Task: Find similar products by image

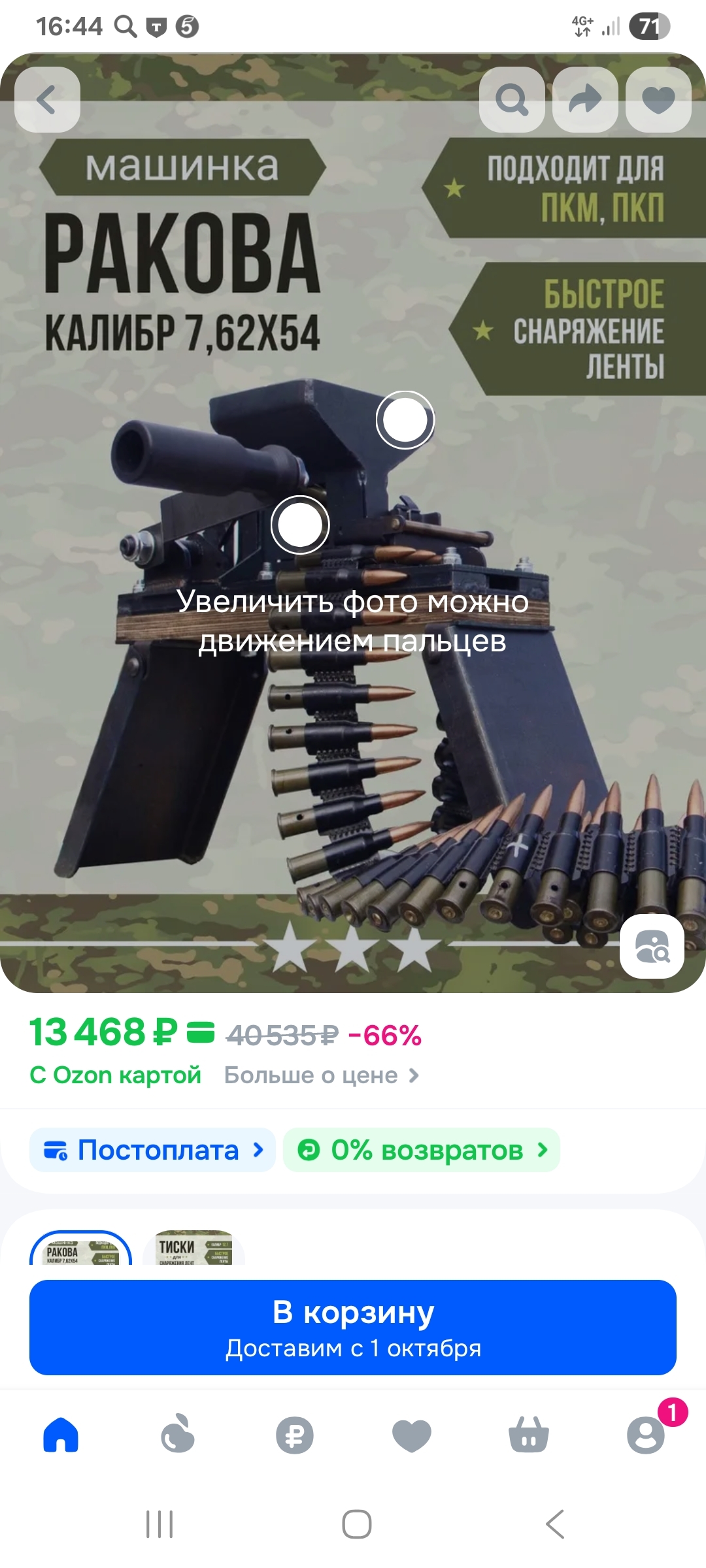Action: [x=652, y=946]
